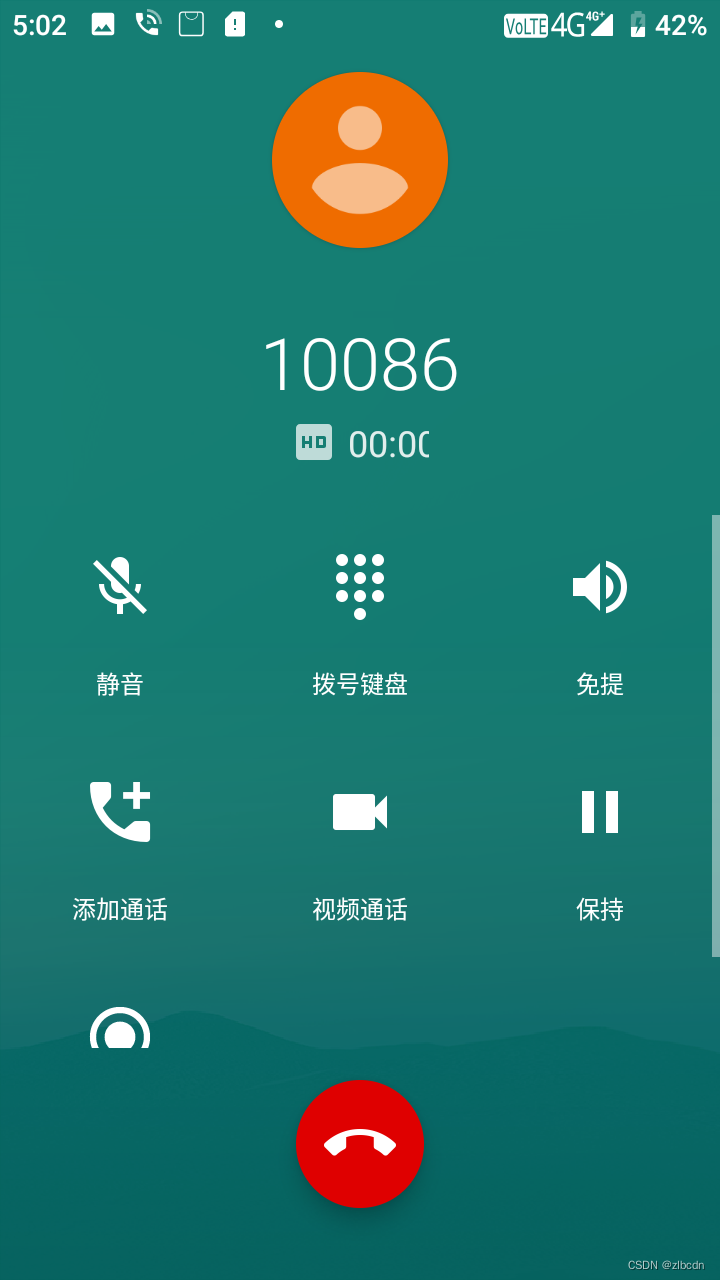Turn on speakerphone (免提)
720x1280 pixels.
[600, 587]
